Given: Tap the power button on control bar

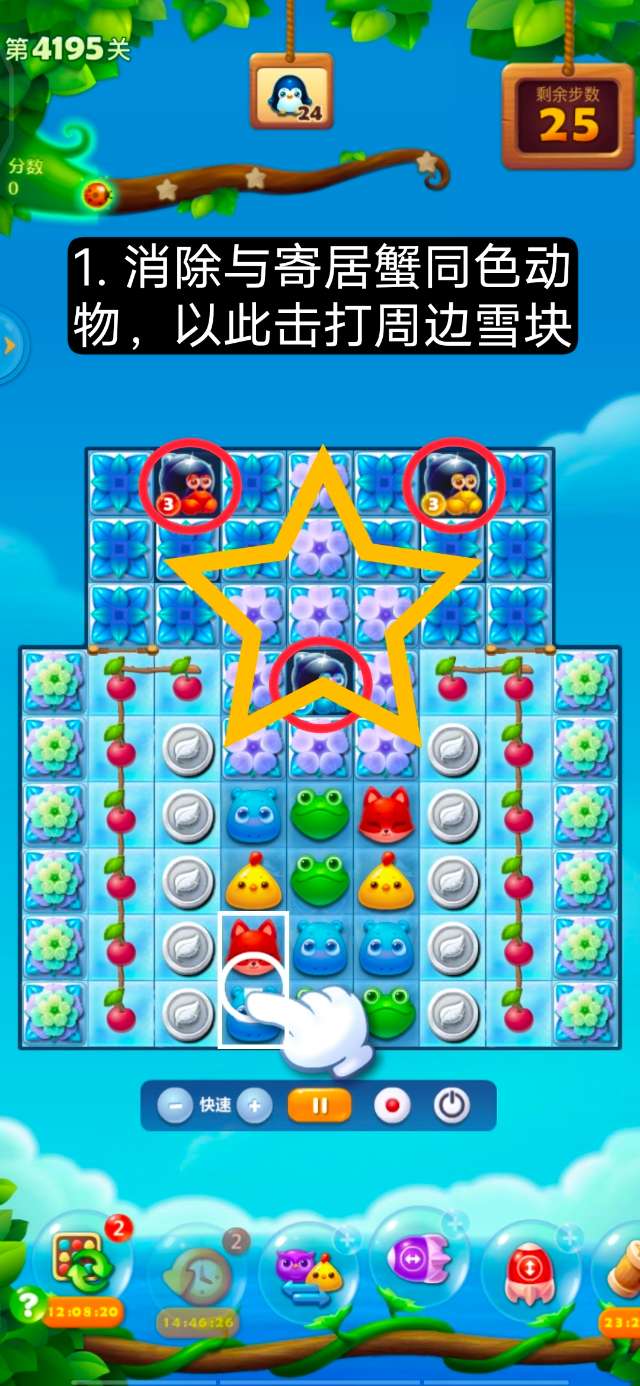Looking at the screenshot, I should coord(451,1106).
